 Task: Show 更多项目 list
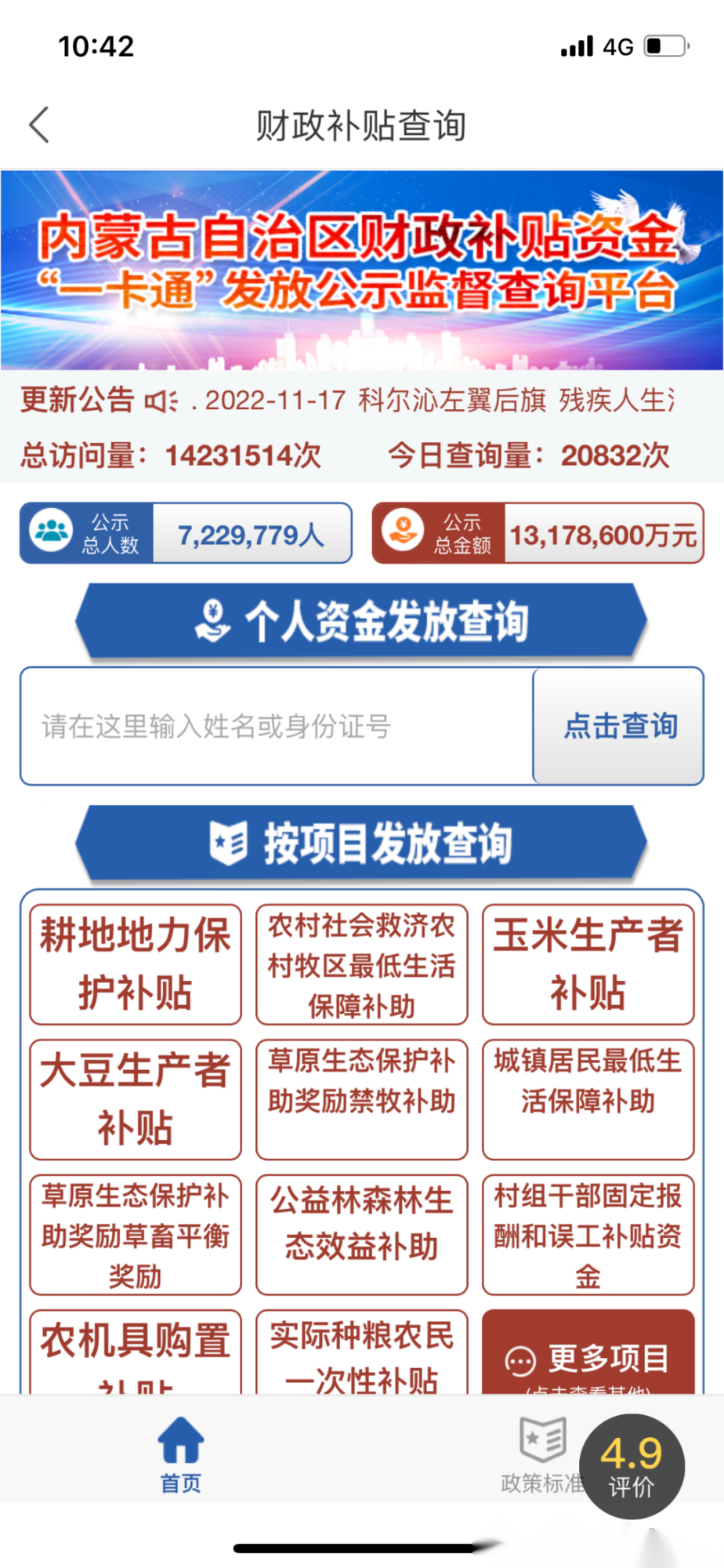[x=588, y=1356]
